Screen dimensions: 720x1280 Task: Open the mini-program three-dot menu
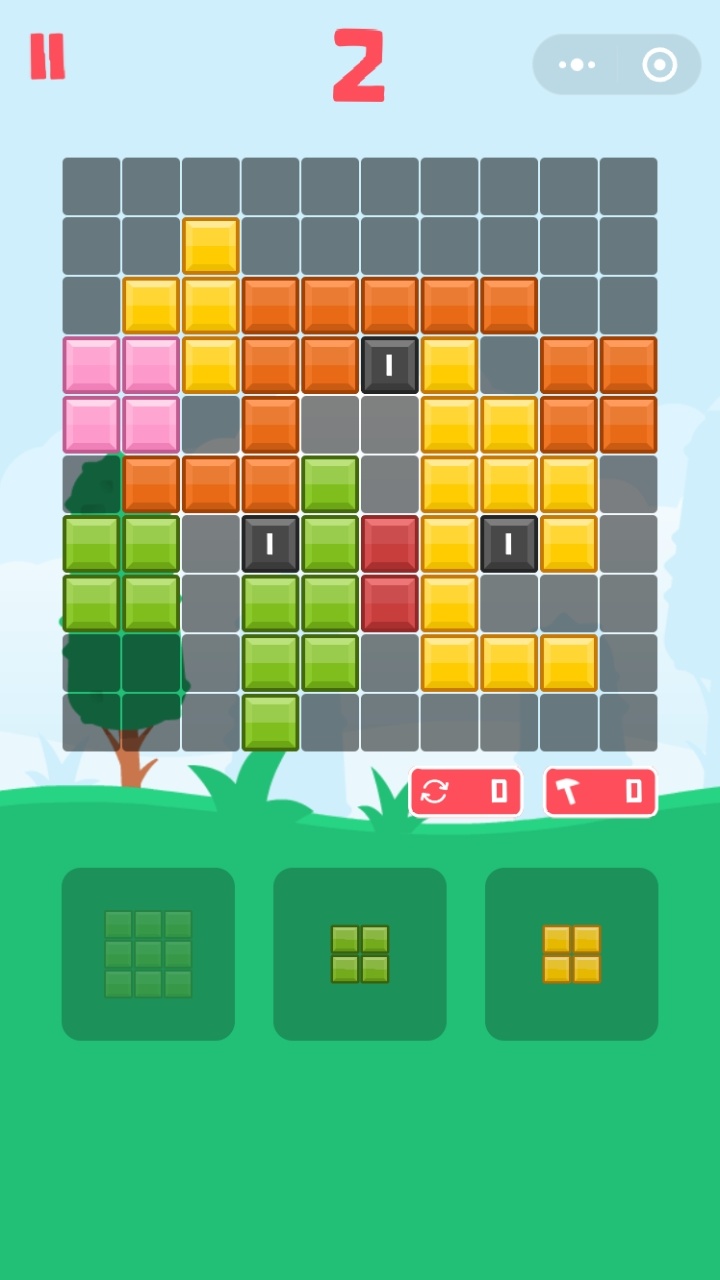click(x=577, y=65)
